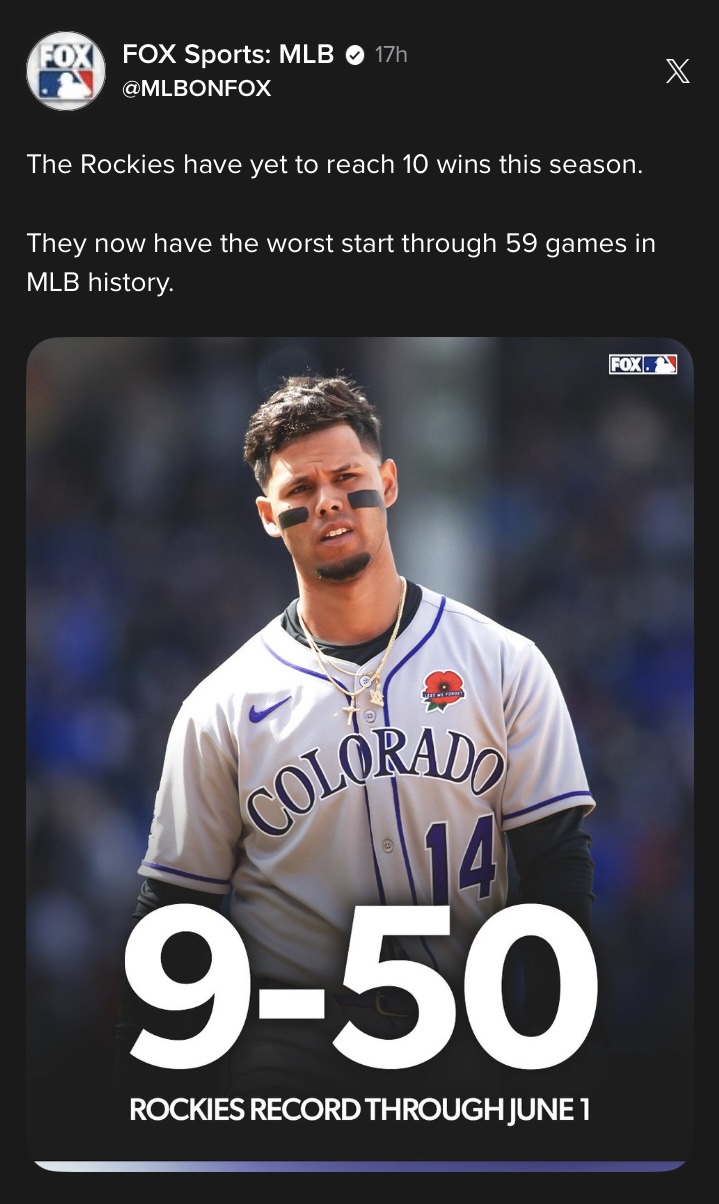Screen dimensions: 719x1204
Task: Open the FOX Sports: MLB profile avatar
Action: pos(65,70)
